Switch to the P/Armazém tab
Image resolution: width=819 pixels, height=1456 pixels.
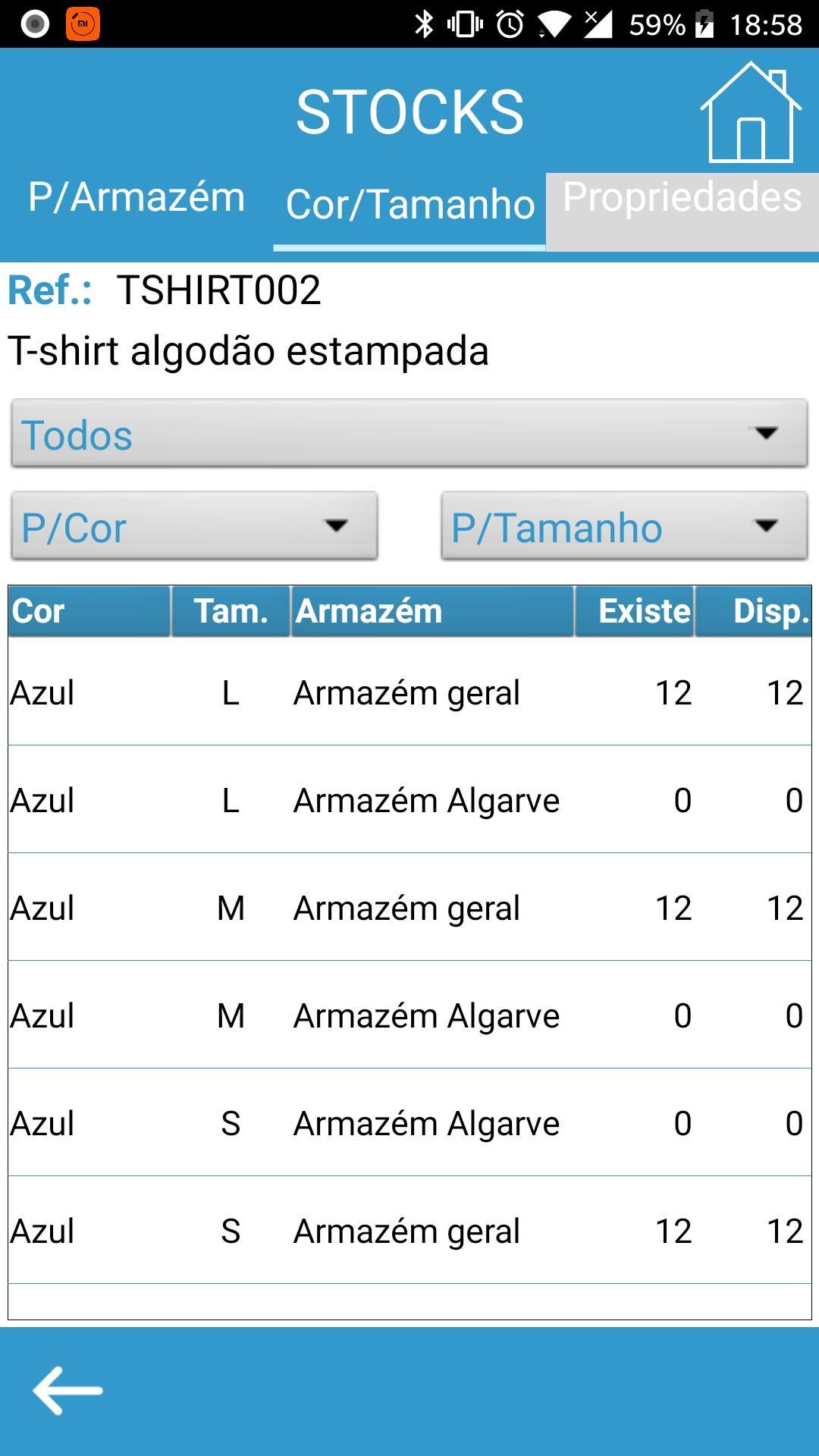click(136, 198)
